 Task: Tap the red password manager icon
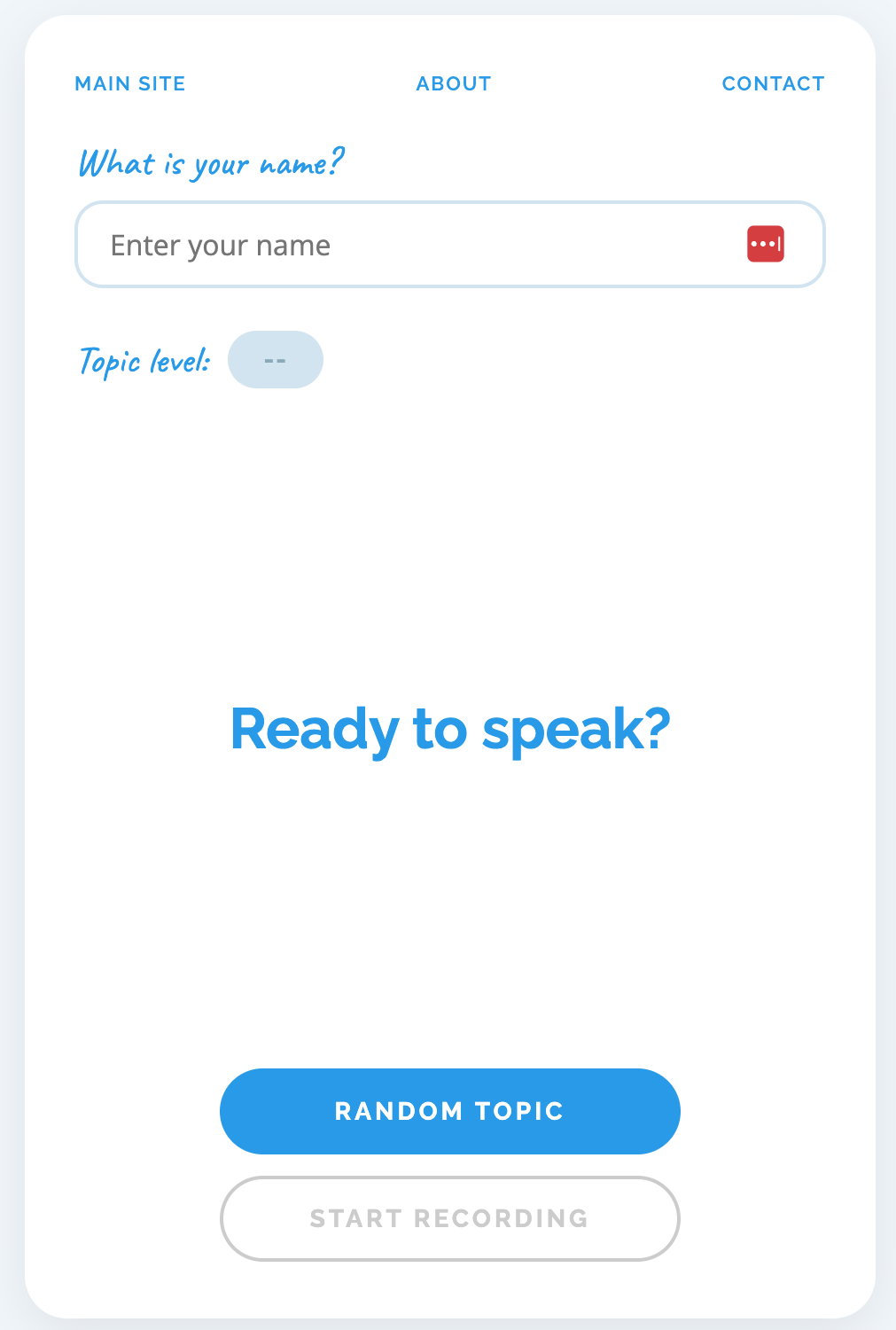coord(766,244)
